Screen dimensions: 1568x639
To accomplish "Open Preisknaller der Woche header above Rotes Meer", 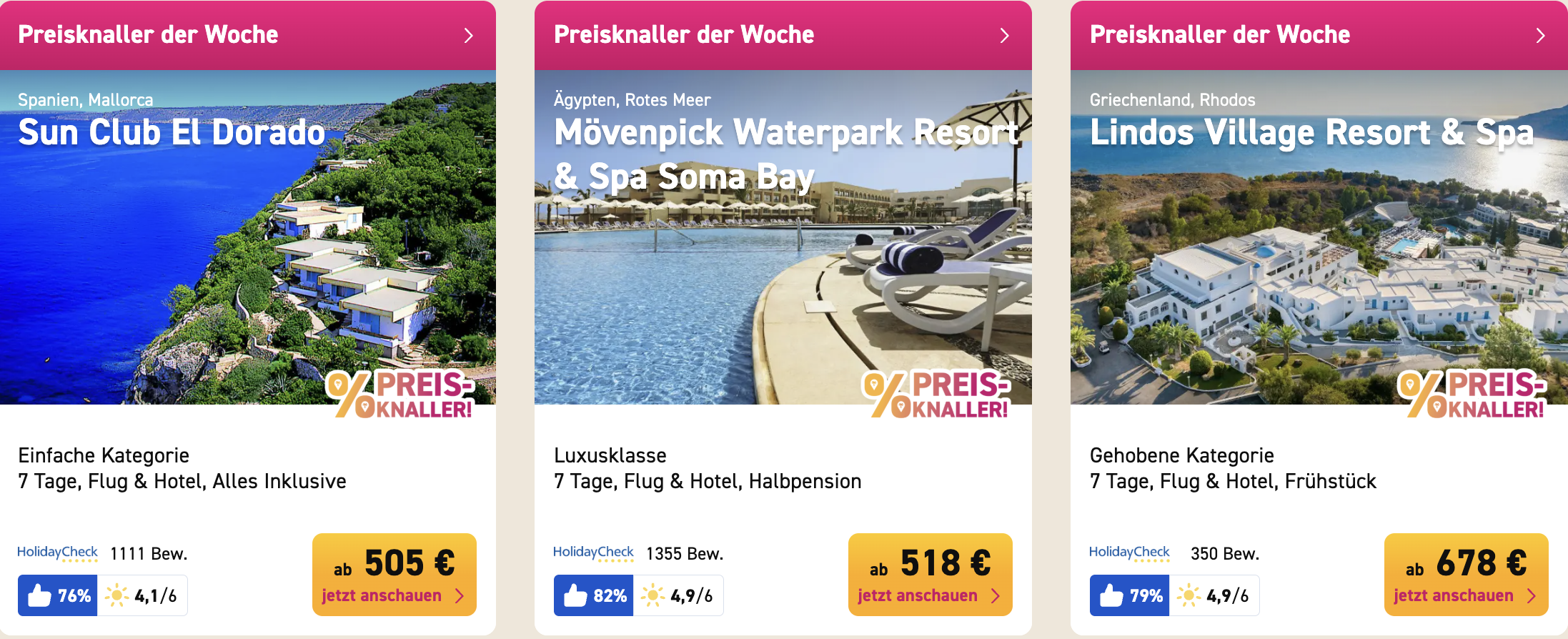I will (783, 35).
